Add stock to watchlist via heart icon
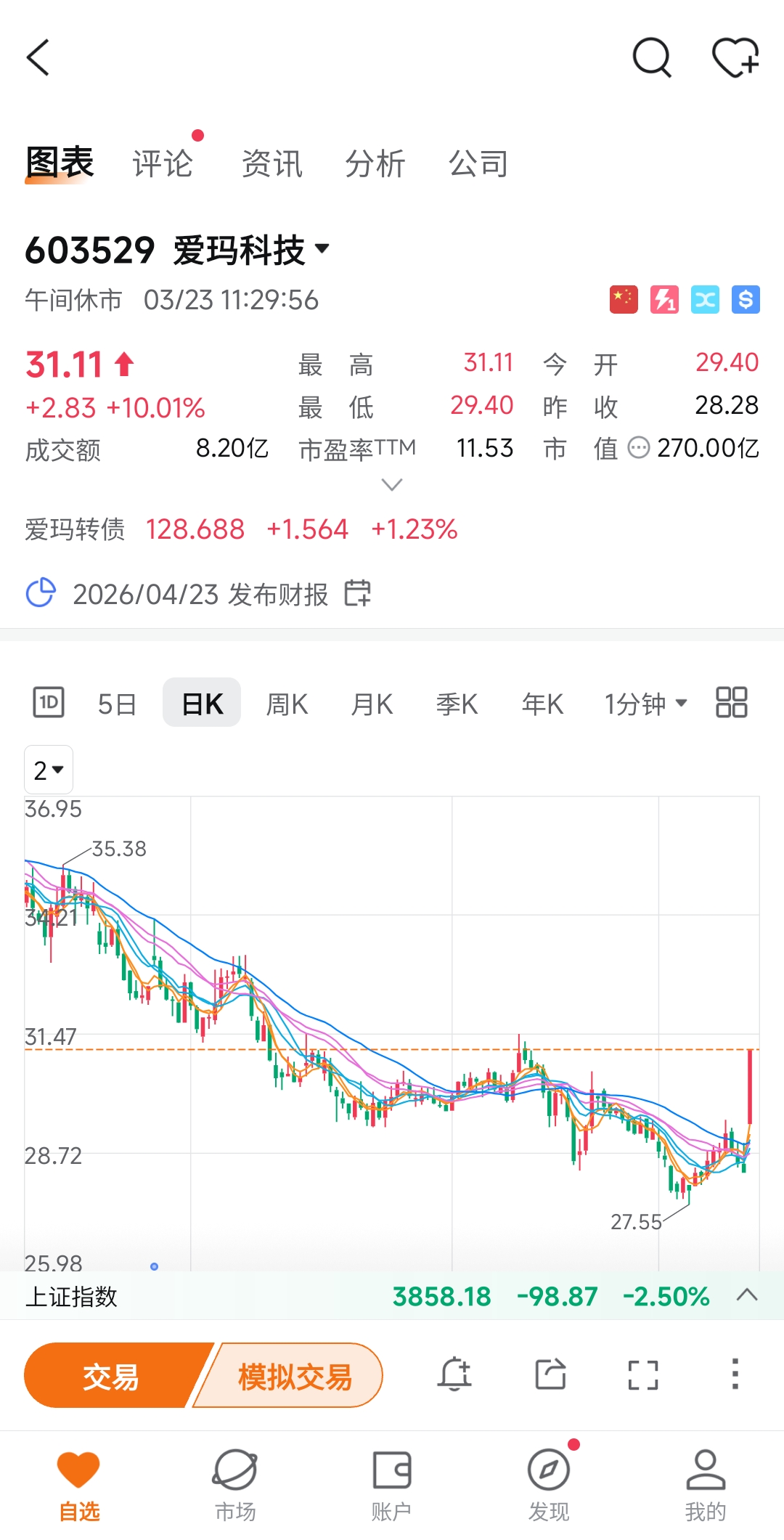 pyautogui.click(x=735, y=57)
